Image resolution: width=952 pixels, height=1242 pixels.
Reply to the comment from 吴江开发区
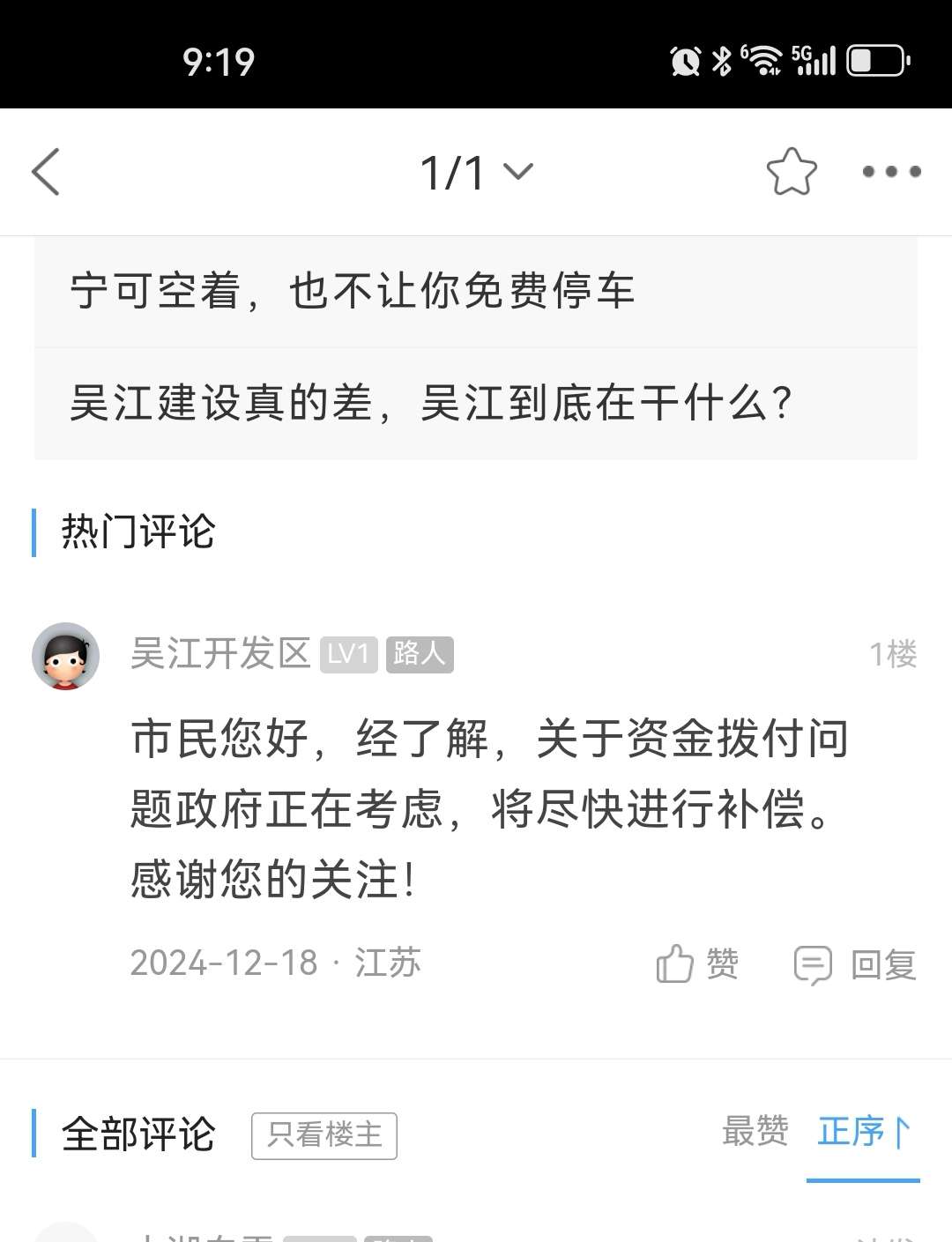pos(855,964)
